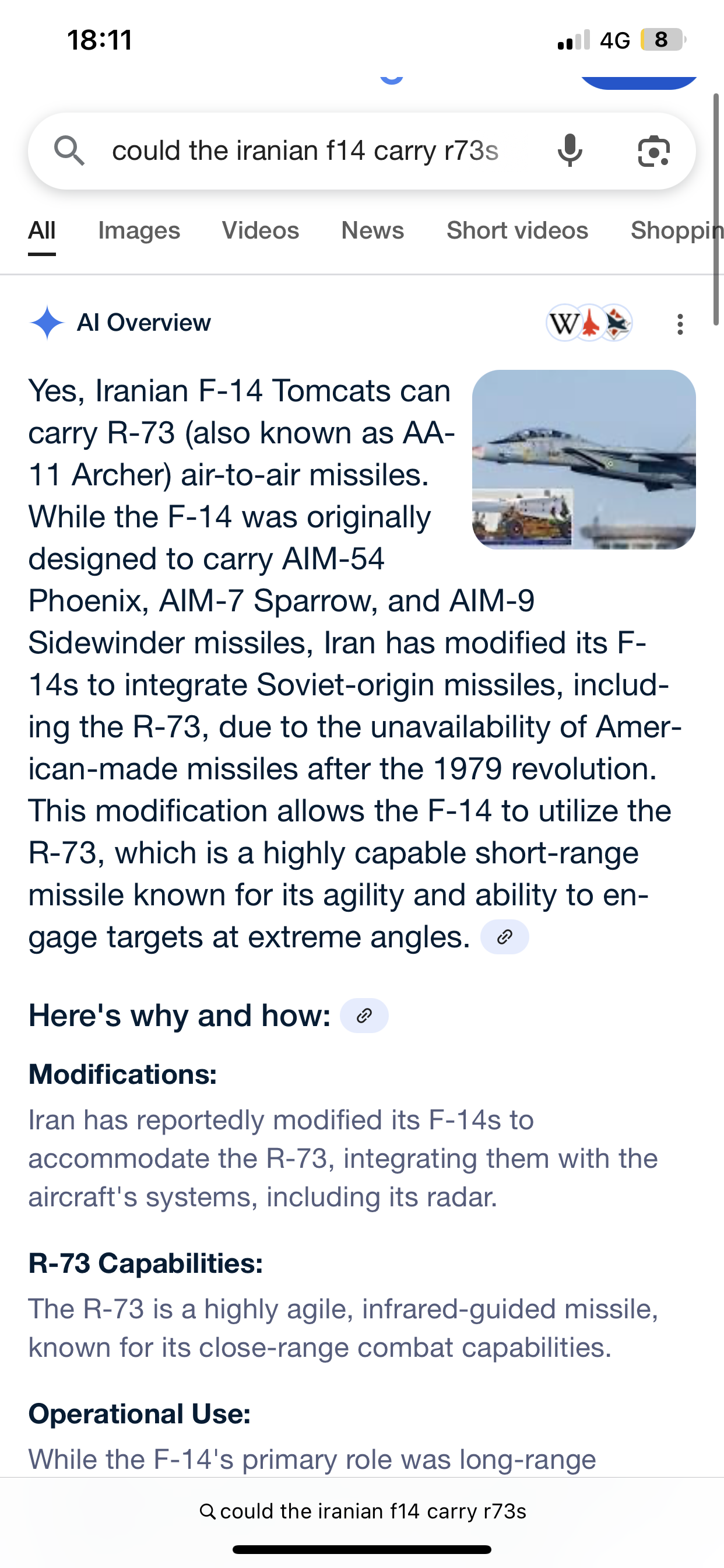This screenshot has height=1568, width=724.
Task: Switch to the News tab
Action: pyautogui.click(x=372, y=230)
